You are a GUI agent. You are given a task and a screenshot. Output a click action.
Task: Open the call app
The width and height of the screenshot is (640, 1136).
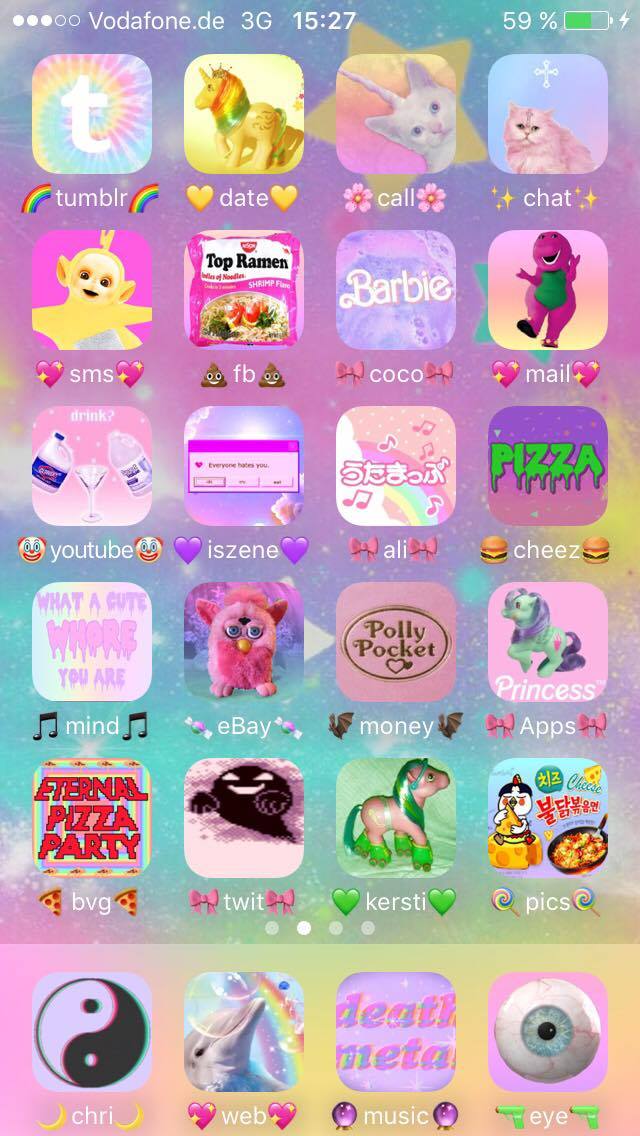(396, 114)
